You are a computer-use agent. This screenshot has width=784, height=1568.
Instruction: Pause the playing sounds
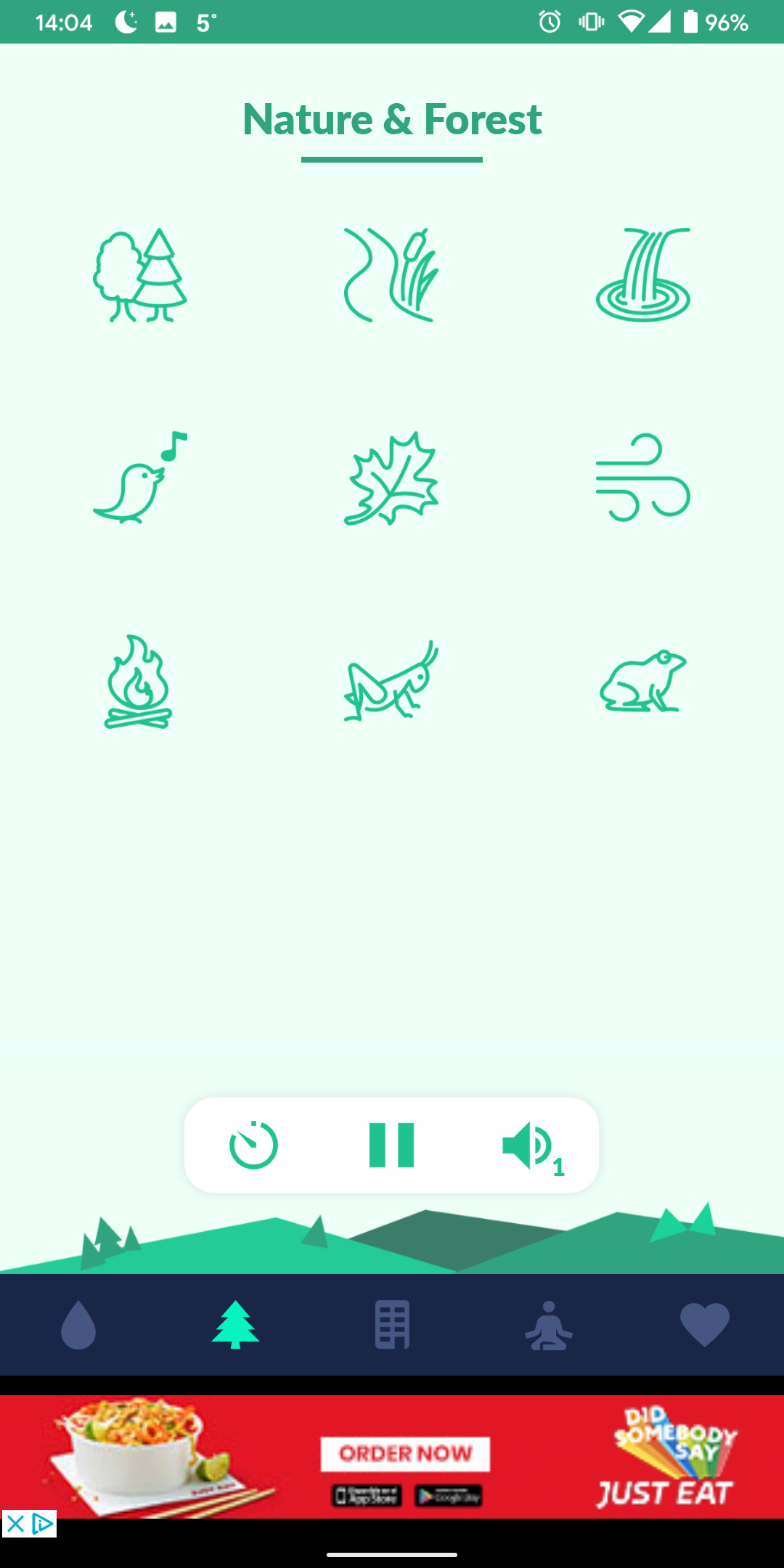pyautogui.click(x=391, y=1145)
